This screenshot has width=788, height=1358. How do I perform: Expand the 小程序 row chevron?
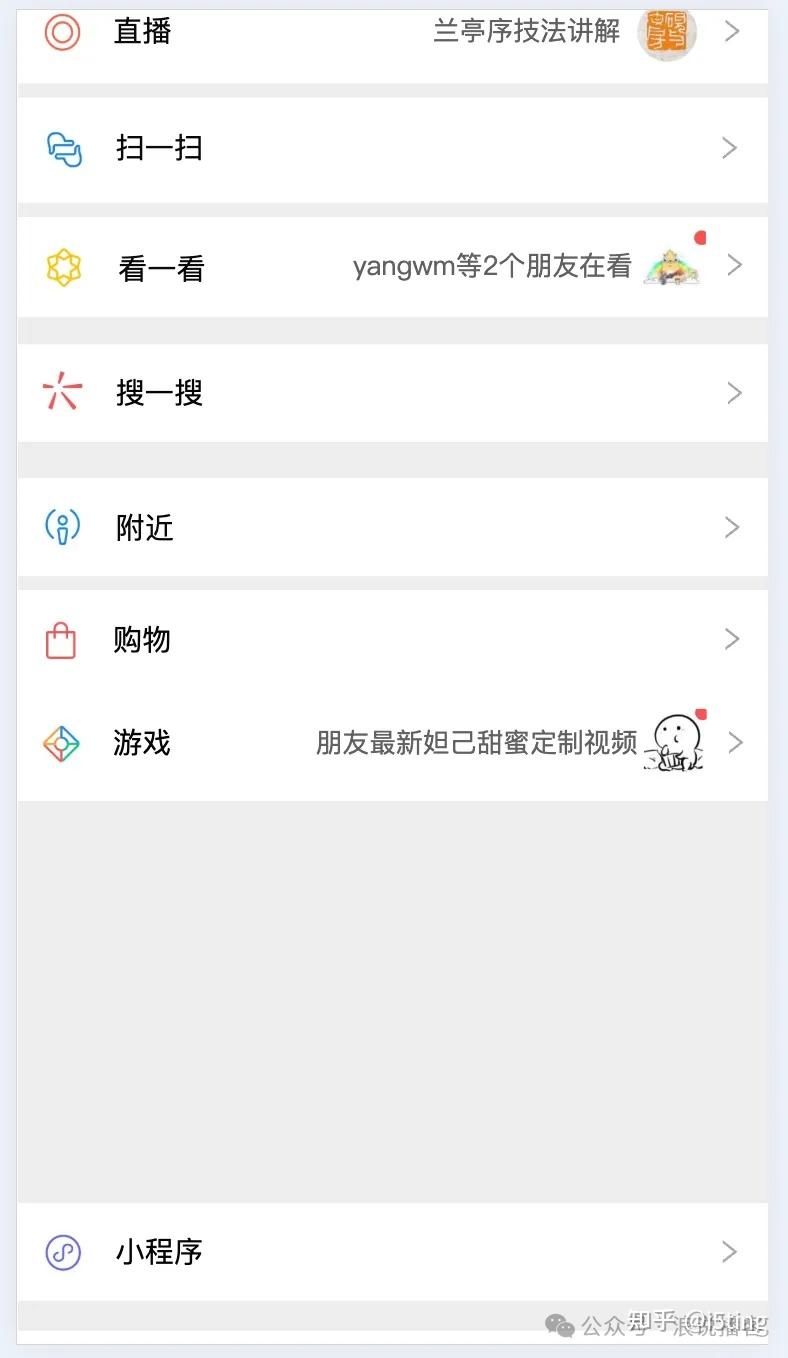coord(729,1252)
